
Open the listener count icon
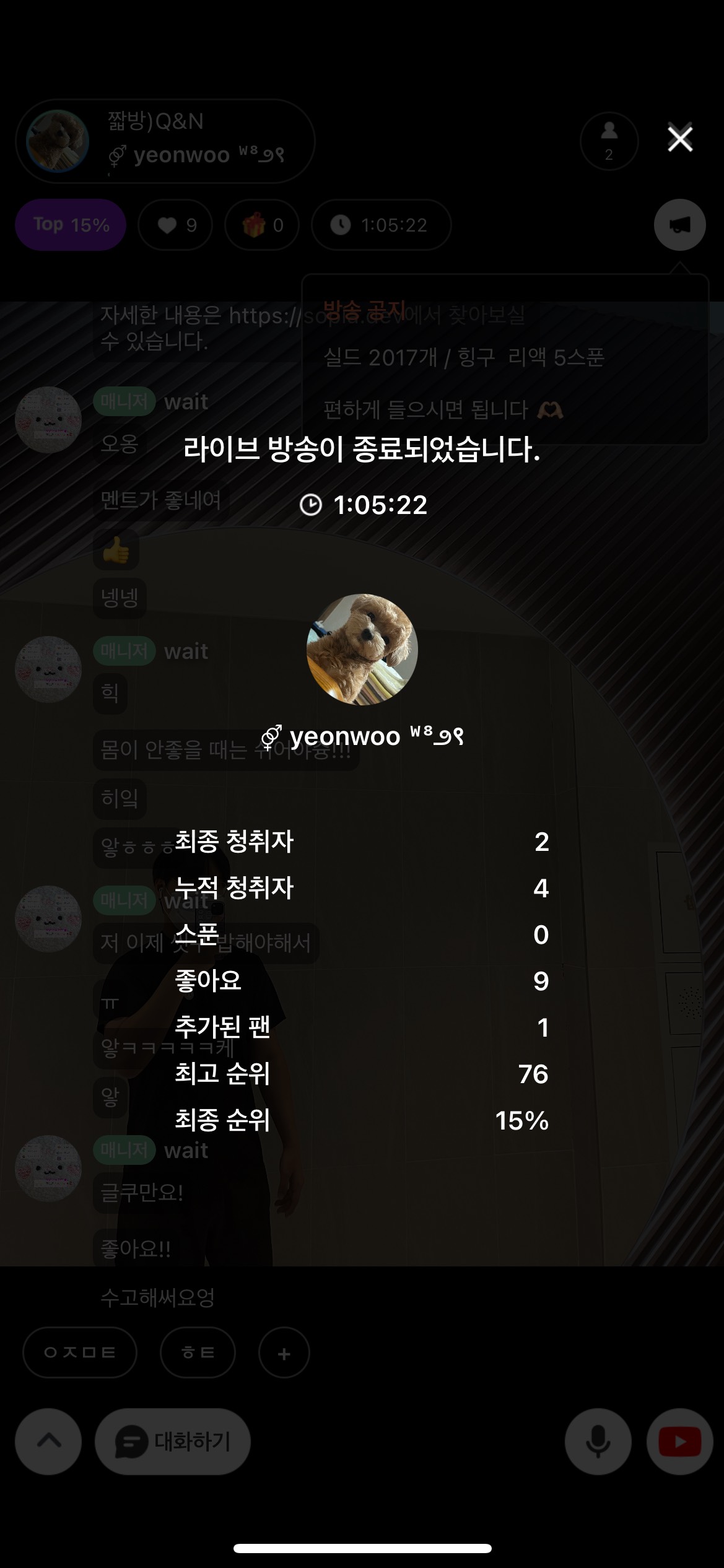click(609, 141)
